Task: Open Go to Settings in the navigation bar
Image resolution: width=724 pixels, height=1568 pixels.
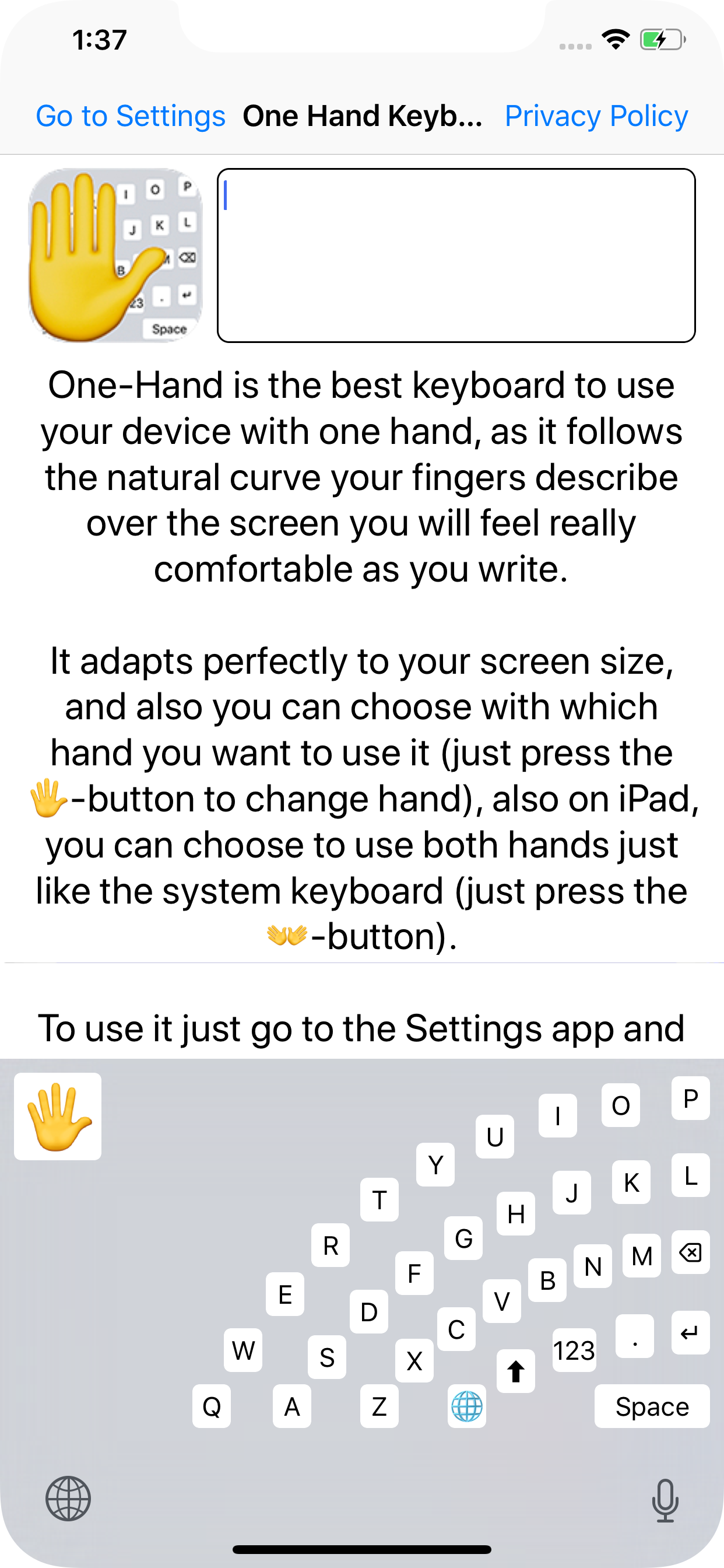Action: (x=130, y=116)
